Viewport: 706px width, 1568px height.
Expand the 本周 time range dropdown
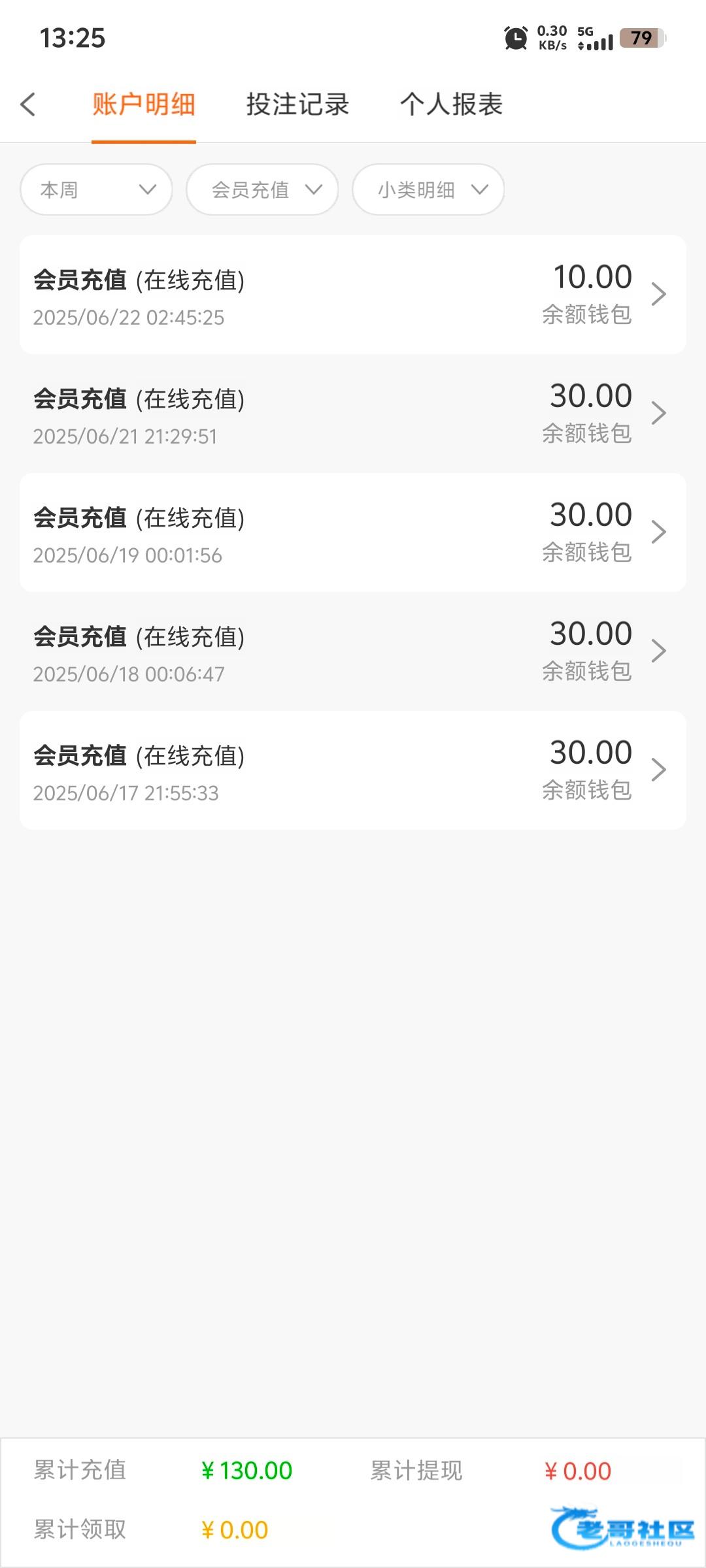[x=96, y=189]
